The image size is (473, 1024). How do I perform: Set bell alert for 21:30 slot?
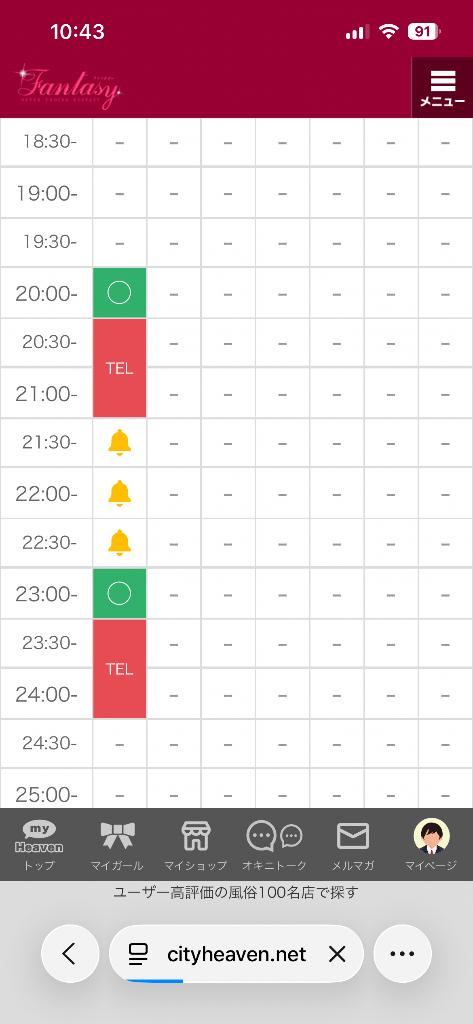point(120,443)
